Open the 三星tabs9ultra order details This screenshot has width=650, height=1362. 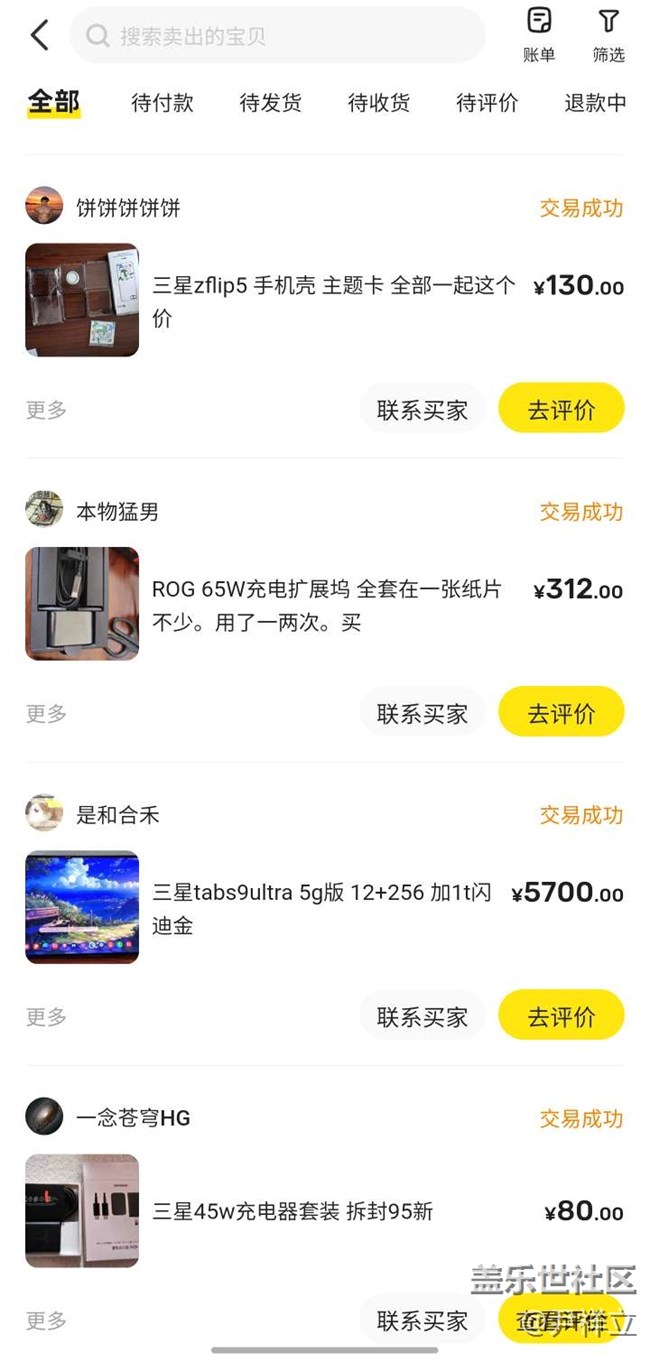[321, 908]
